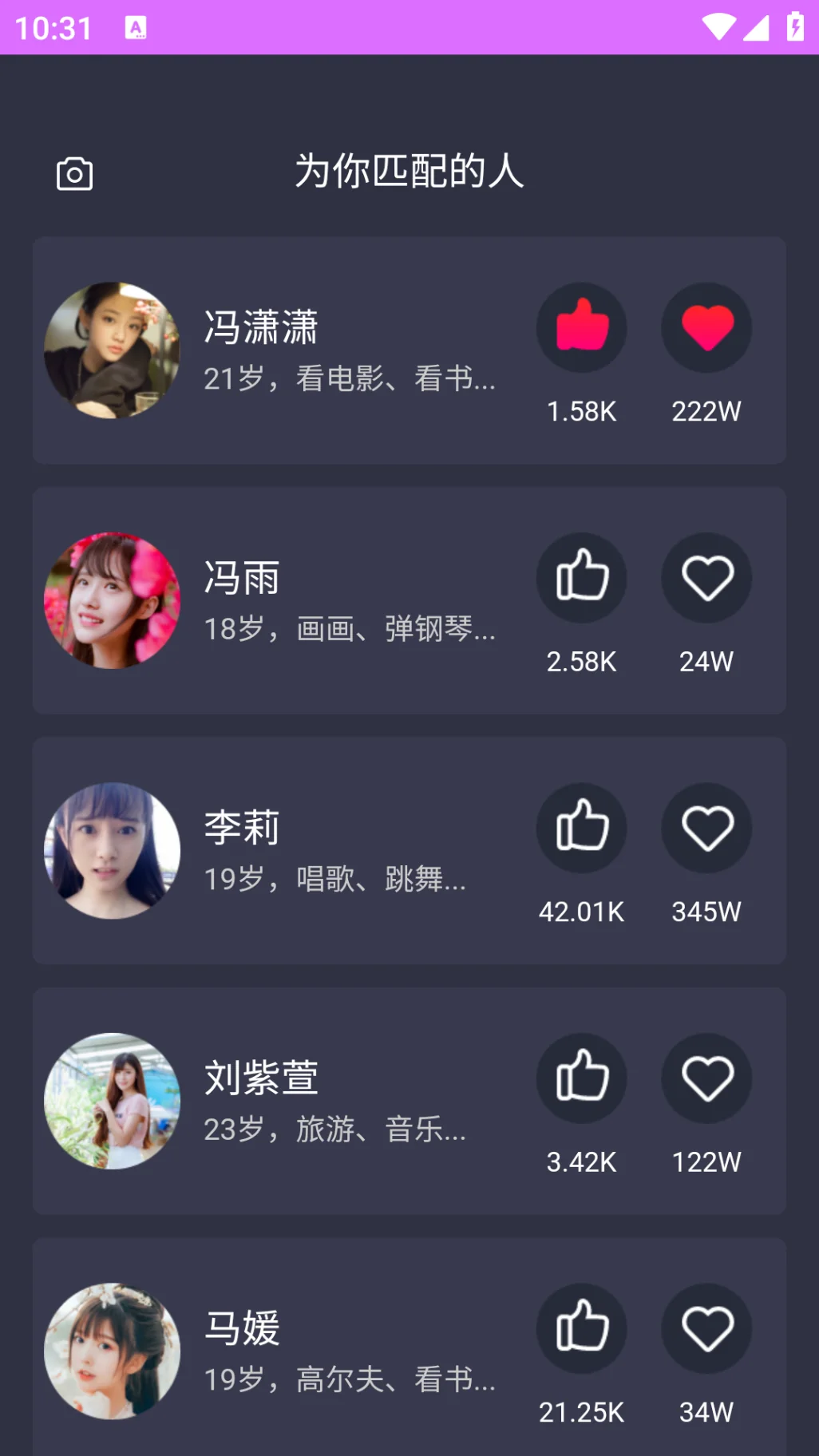
Task: Tap the thumbs-up for 刘紫萱
Action: click(x=581, y=1078)
